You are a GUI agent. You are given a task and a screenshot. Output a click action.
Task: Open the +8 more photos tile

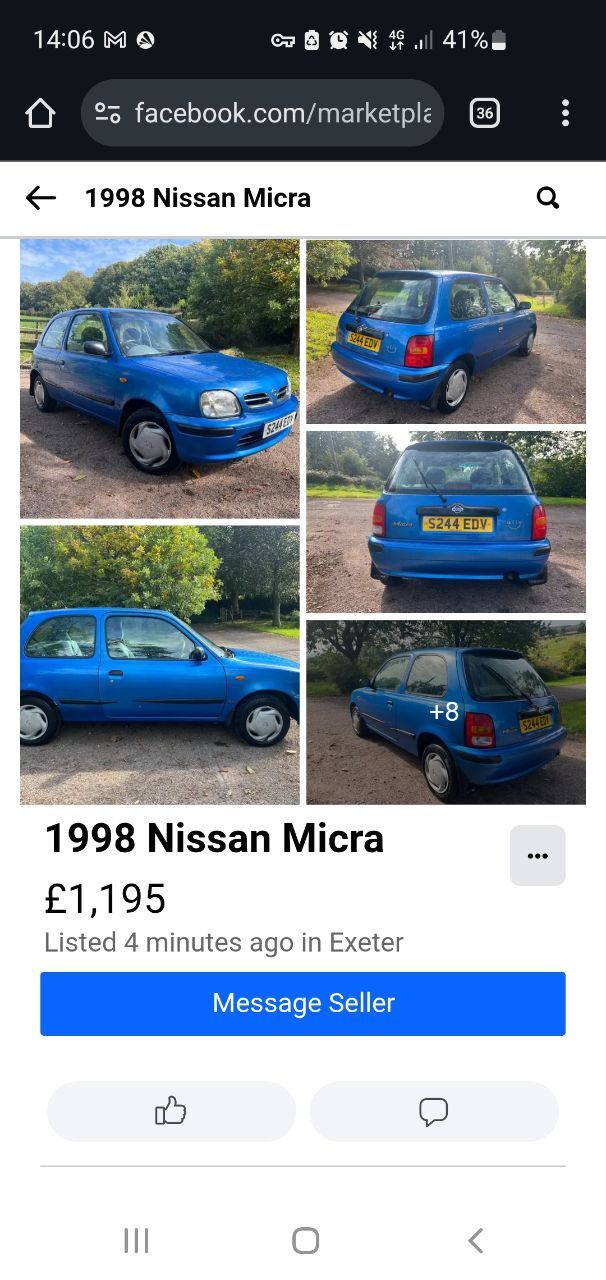click(446, 712)
